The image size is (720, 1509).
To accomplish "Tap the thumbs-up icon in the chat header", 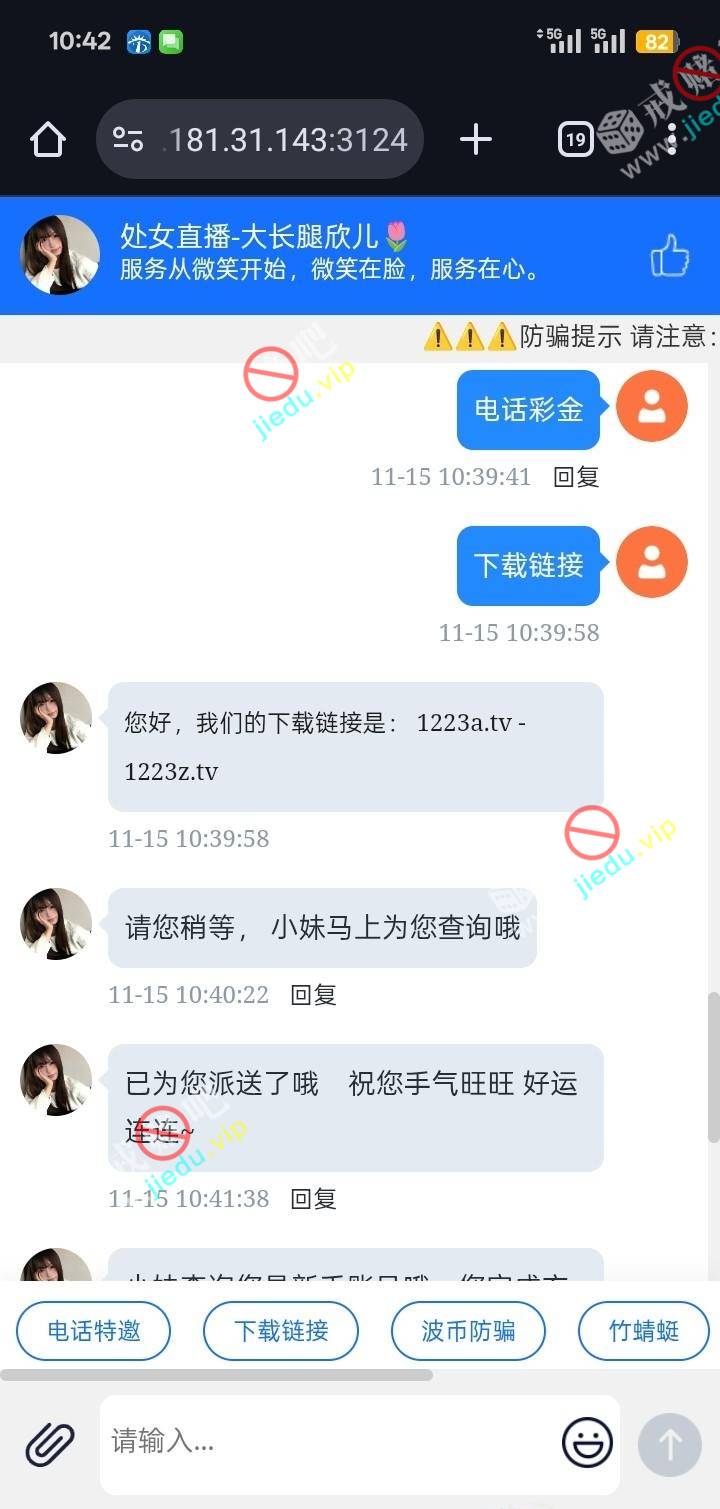I will tap(669, 256).
